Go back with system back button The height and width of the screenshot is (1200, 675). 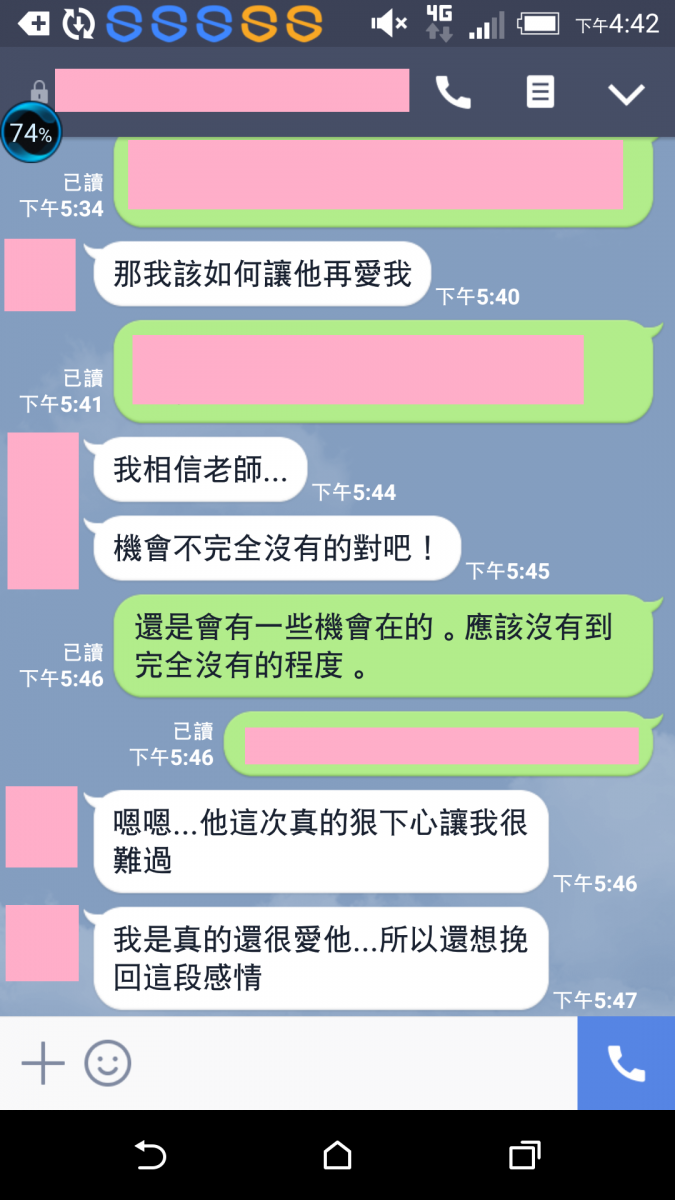150,1156
